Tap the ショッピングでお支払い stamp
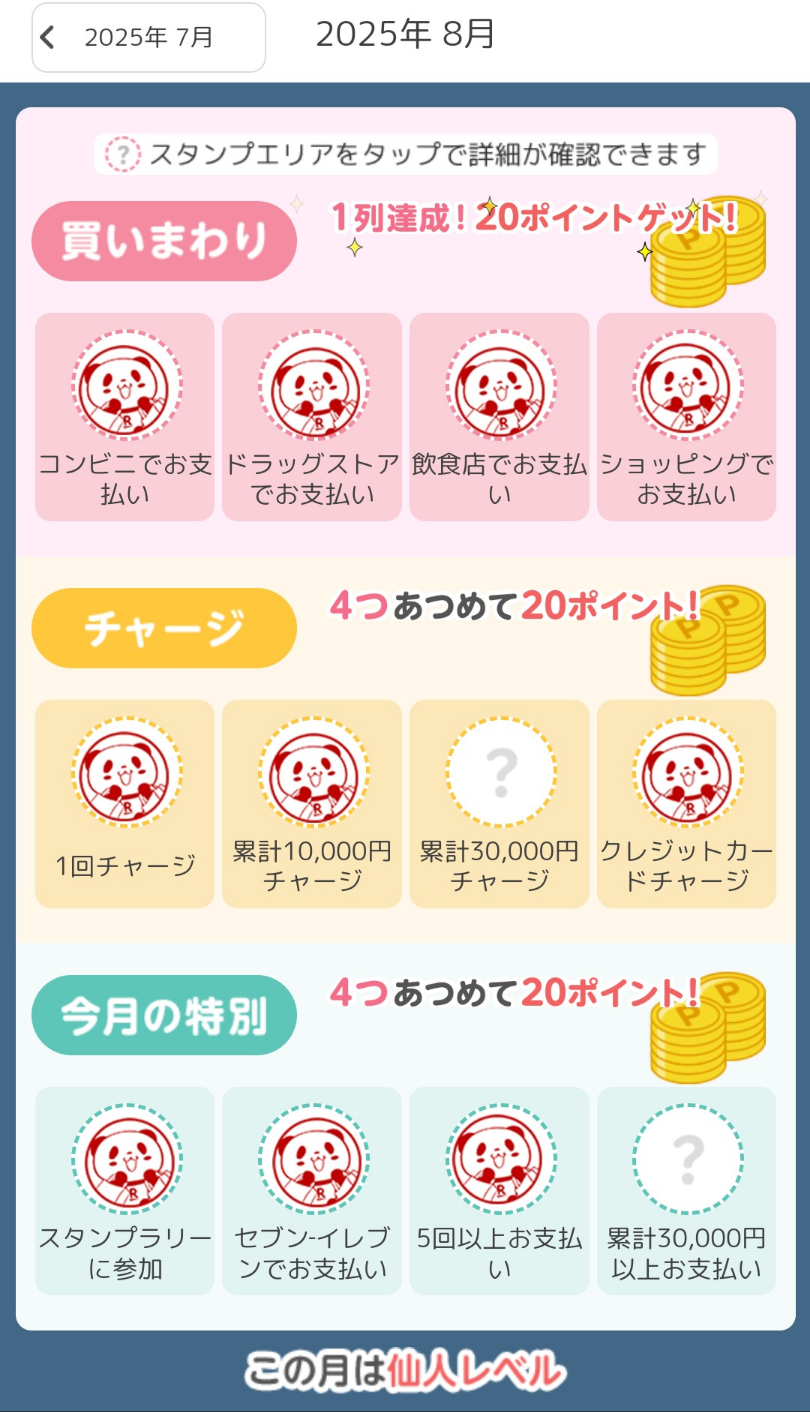Viewport: 810px width, 1412px height. coord(686,417)
